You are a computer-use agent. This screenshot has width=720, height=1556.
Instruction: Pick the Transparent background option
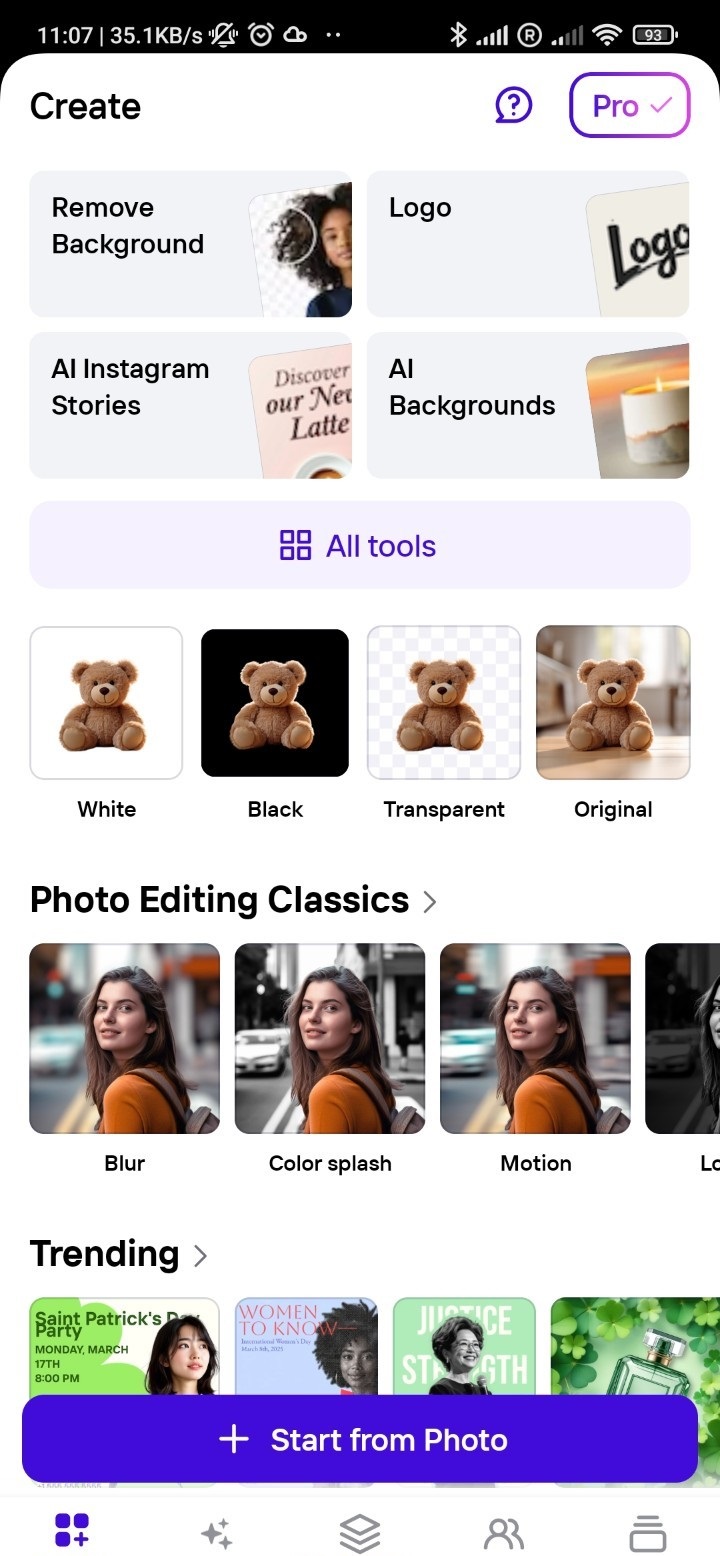(x=444, y=703)
